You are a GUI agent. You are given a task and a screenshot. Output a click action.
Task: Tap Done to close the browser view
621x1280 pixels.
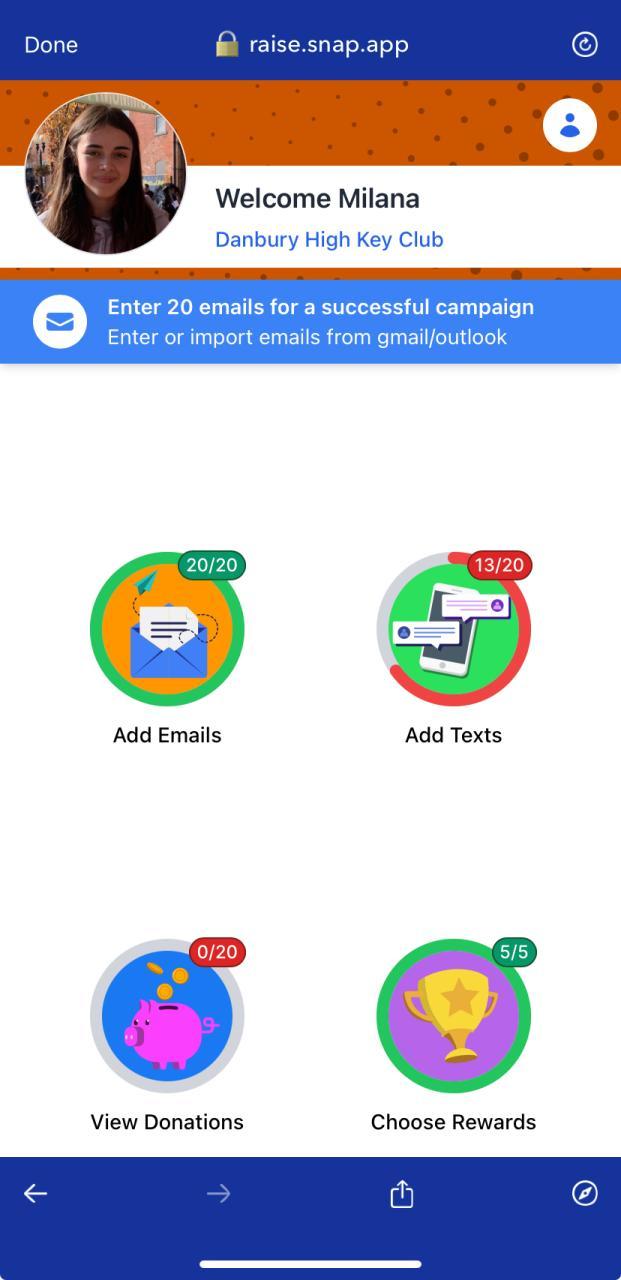(x=51, y=45)
